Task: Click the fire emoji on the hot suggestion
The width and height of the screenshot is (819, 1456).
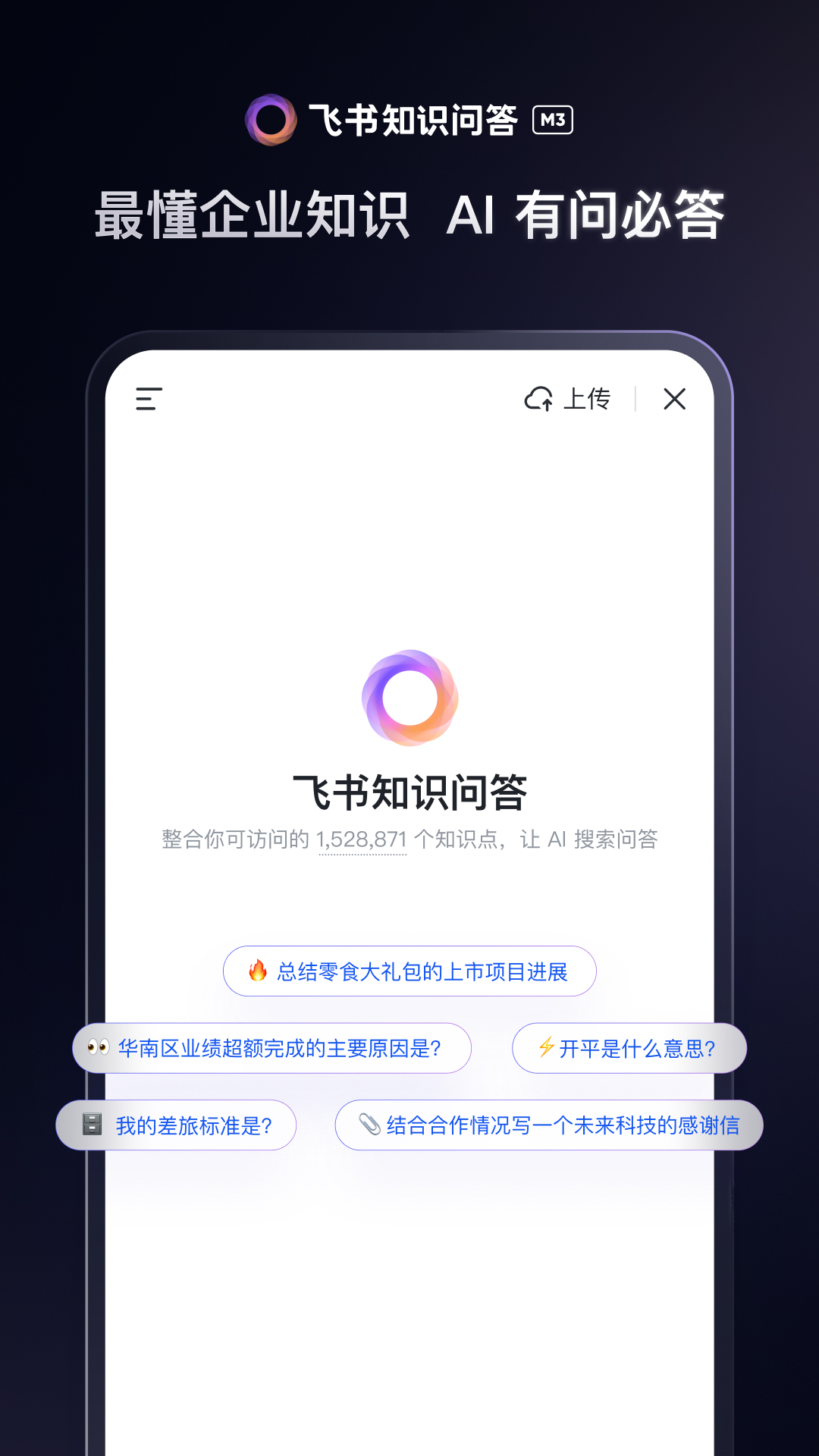Action: point(258,970)
